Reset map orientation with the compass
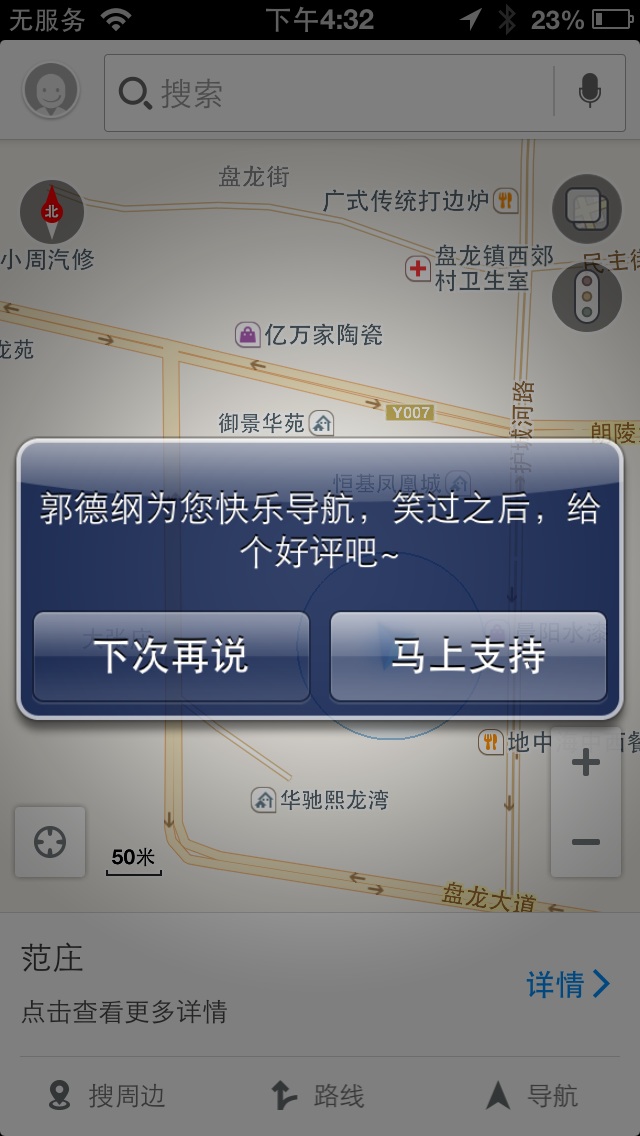The width and height of the screenshot is (640, 1136). [51, 210]
